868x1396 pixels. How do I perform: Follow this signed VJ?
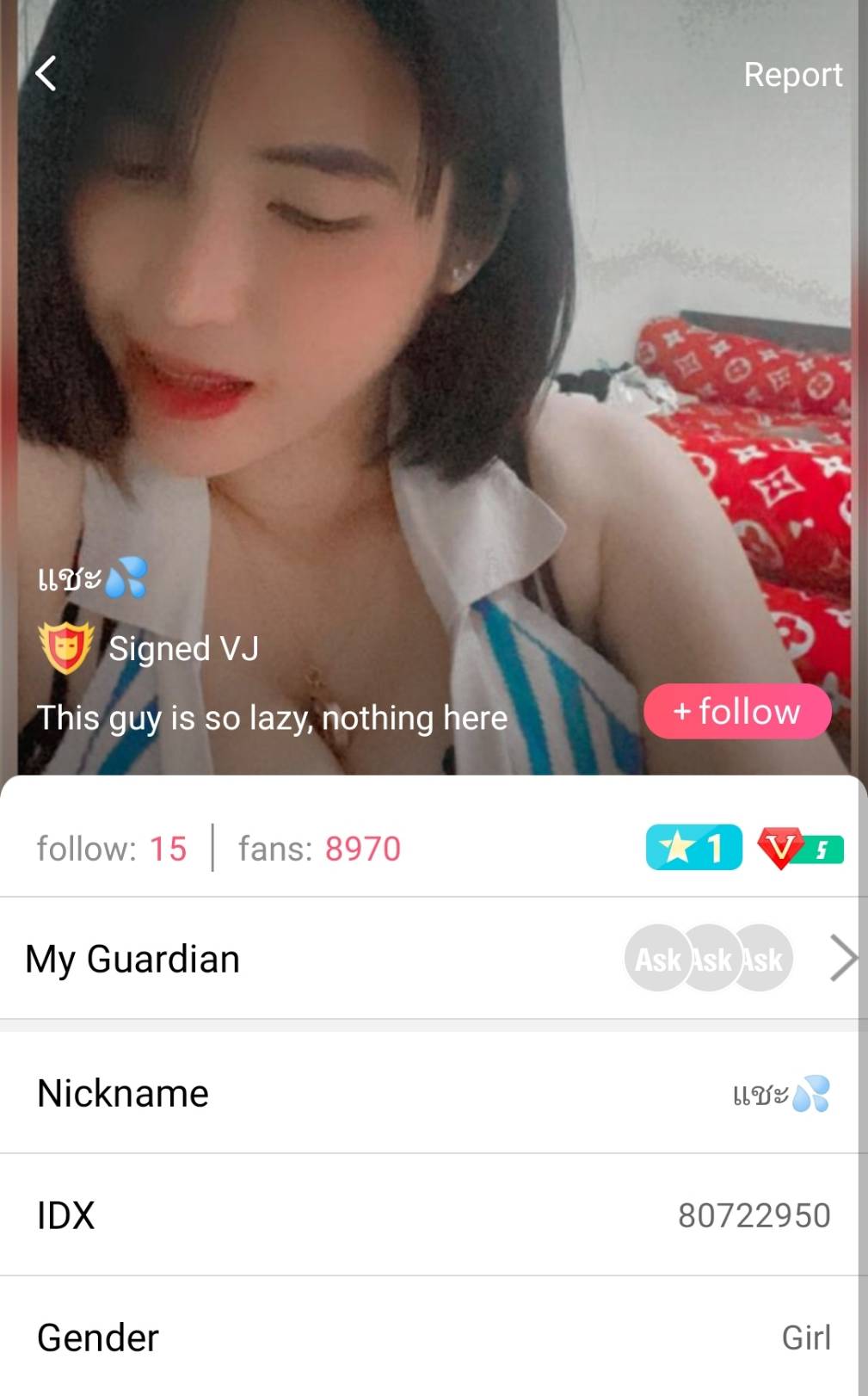(x=737, y=712)
